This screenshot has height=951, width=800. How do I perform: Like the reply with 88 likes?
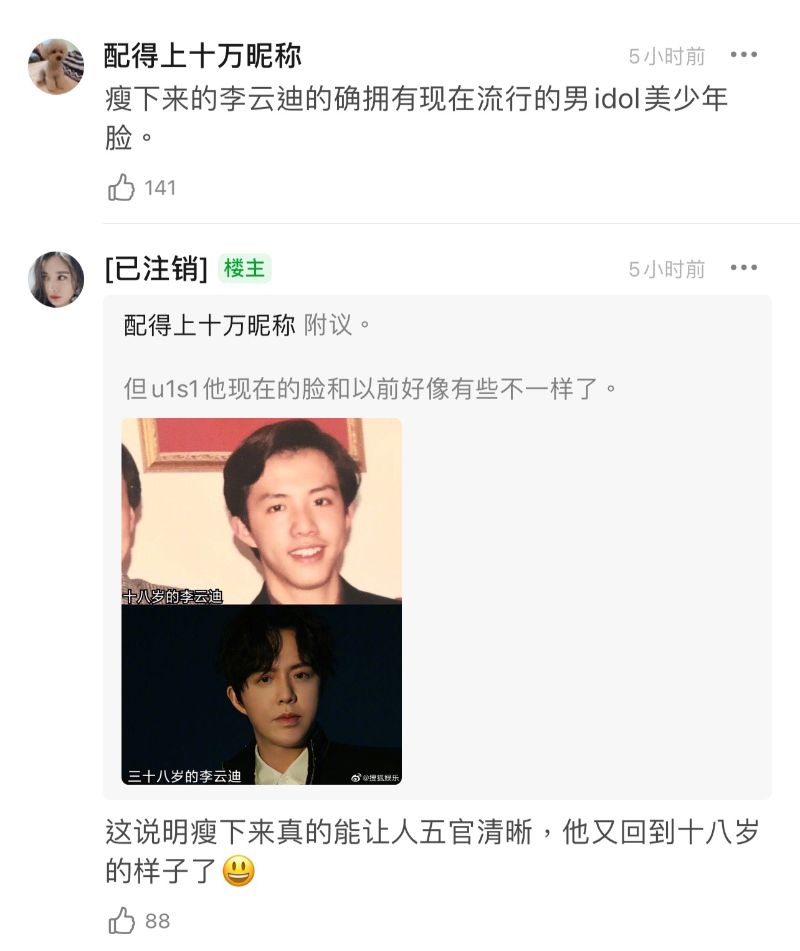pyautogui.click(x=122, y=920)
